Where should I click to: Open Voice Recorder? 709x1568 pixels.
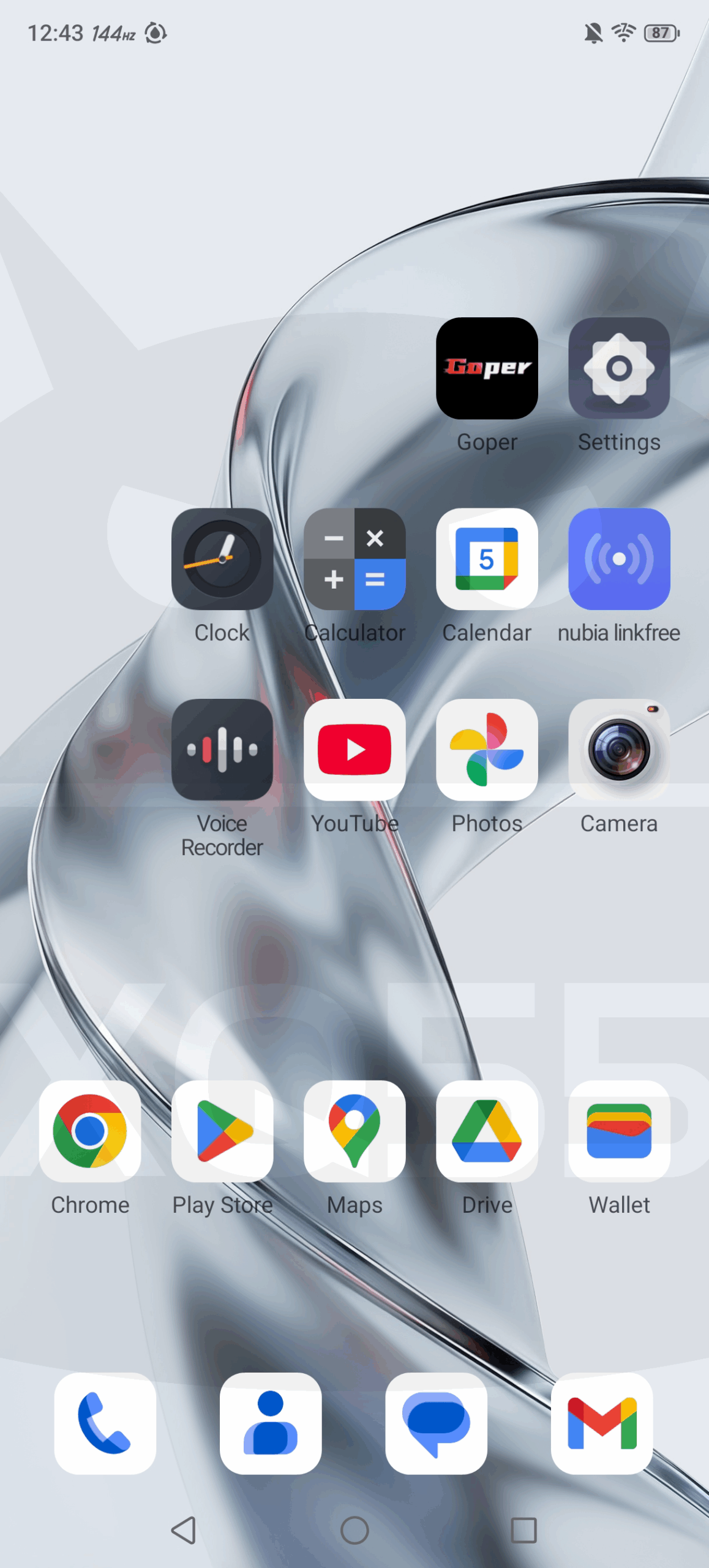(x=222, y=749)
